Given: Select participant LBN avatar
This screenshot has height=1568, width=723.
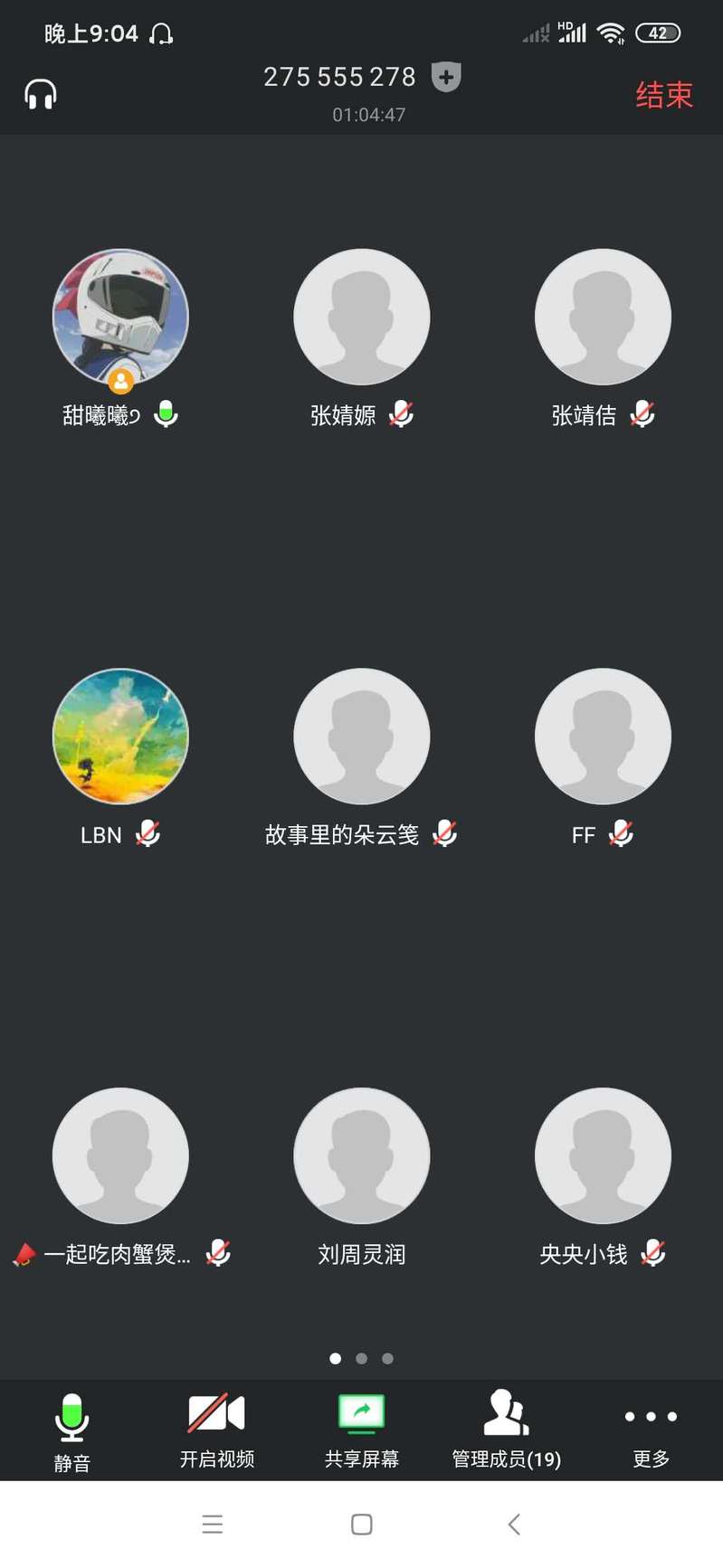Looking at the screenshot, I should pyautogui.click(x=120, y=736).
